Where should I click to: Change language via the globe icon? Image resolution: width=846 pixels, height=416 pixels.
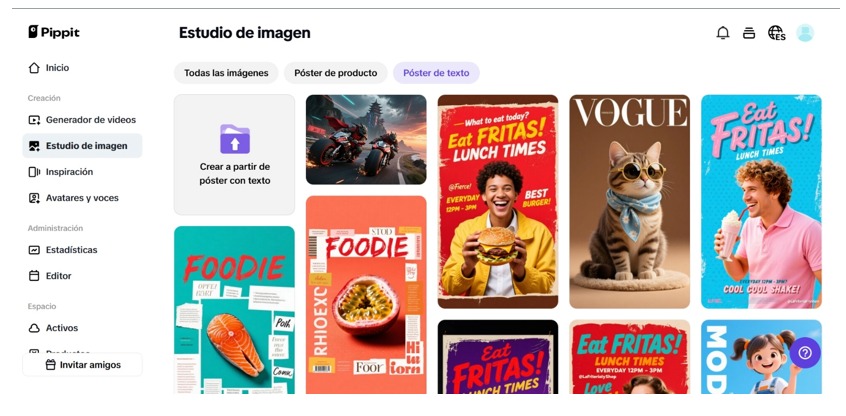point(776,33)
